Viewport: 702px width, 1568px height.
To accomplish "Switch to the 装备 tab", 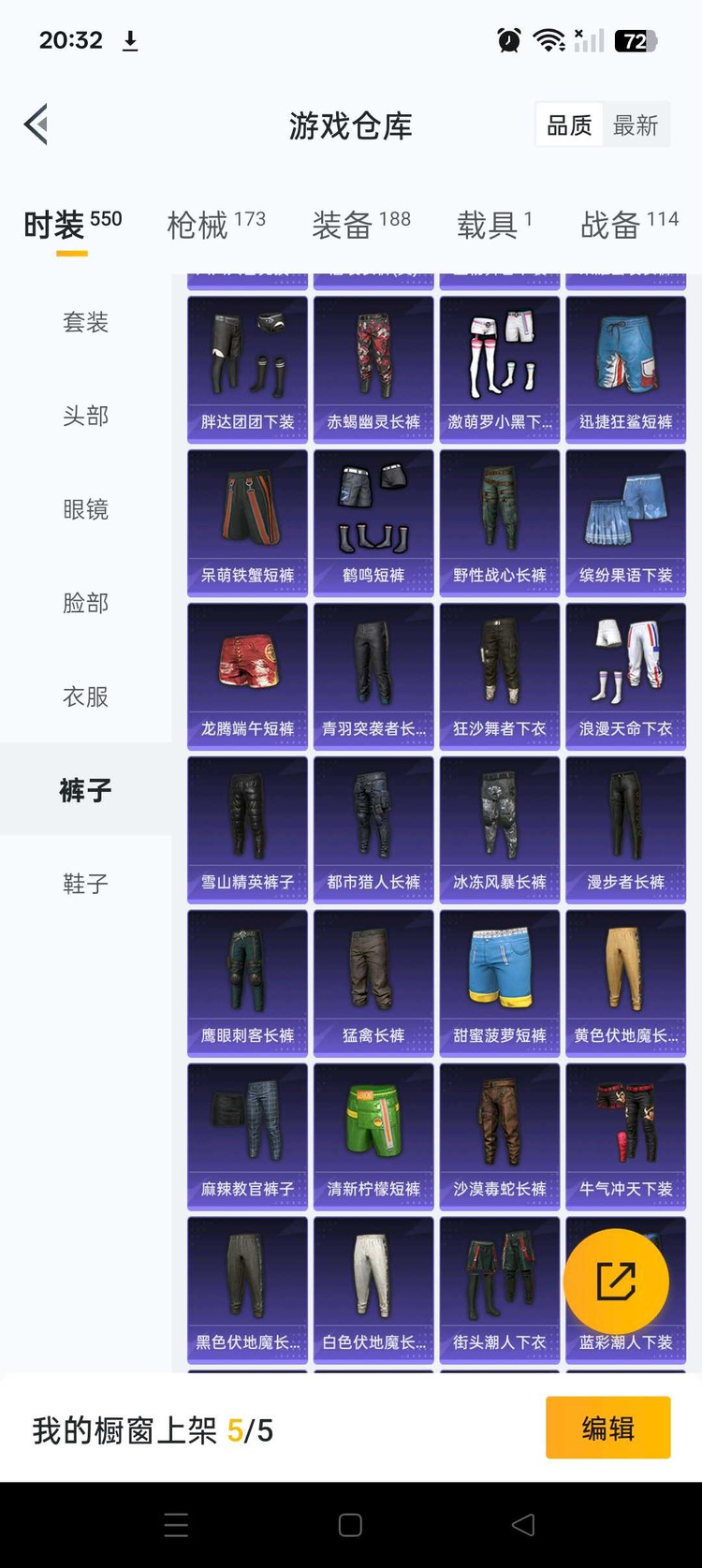I will [x=360, y=225].
